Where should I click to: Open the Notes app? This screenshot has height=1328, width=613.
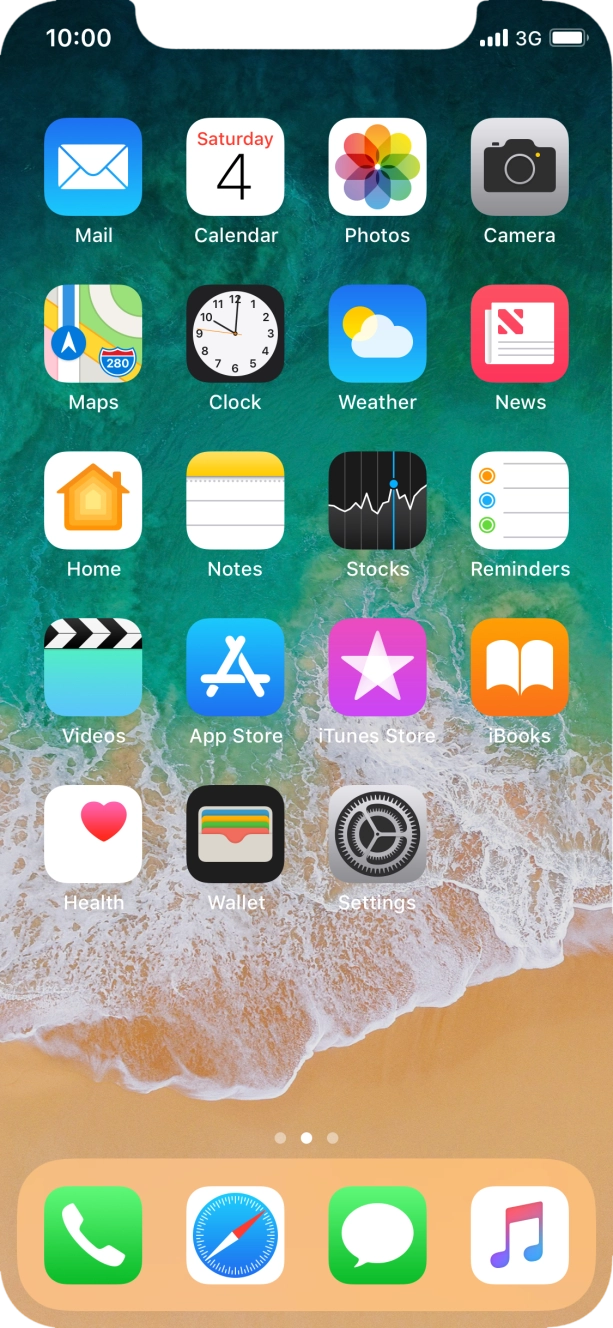235,501
